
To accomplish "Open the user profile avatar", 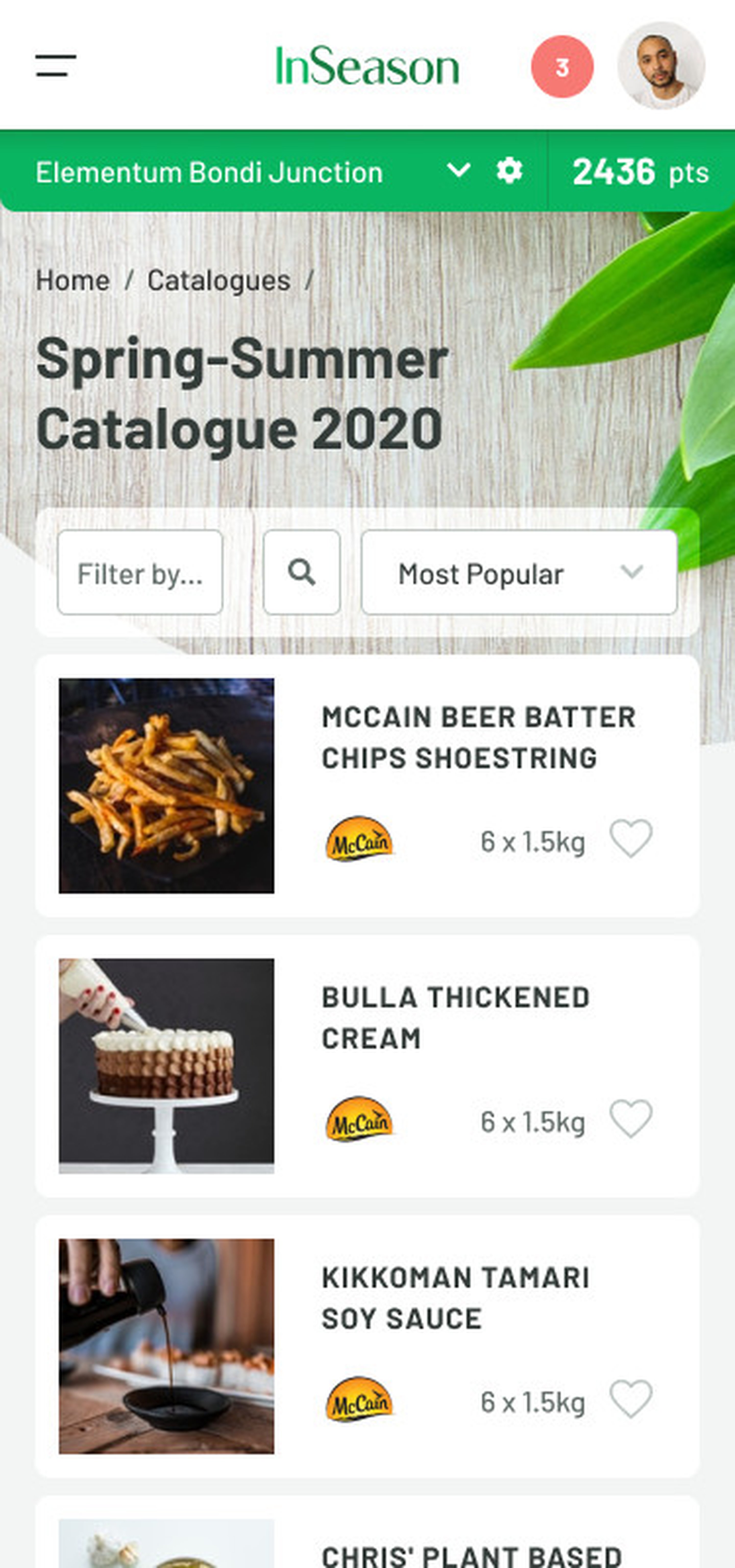I will tap(661, 66).
